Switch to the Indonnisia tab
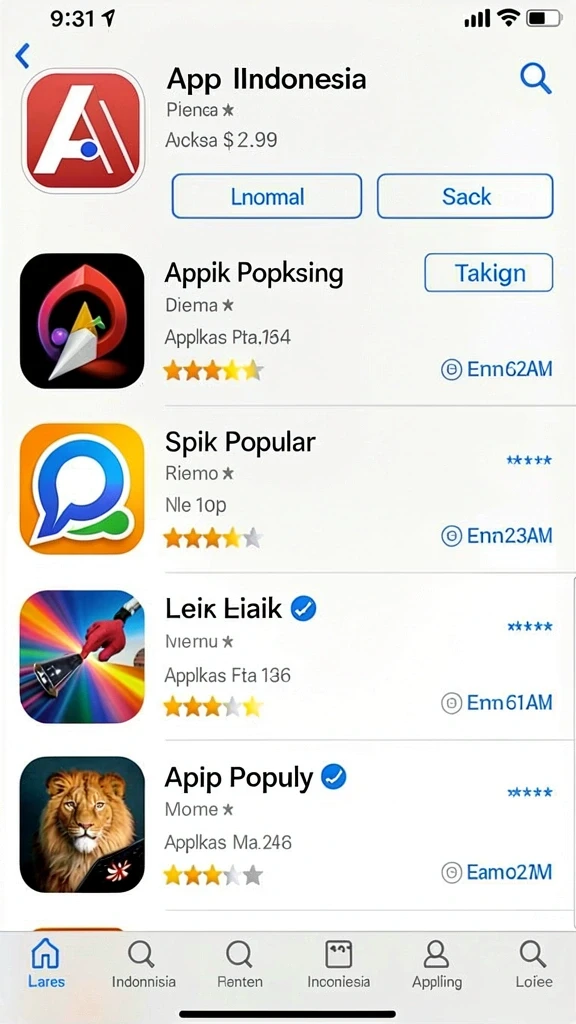The height and width of the screenshot is (1024, 576). coord(144,964)
